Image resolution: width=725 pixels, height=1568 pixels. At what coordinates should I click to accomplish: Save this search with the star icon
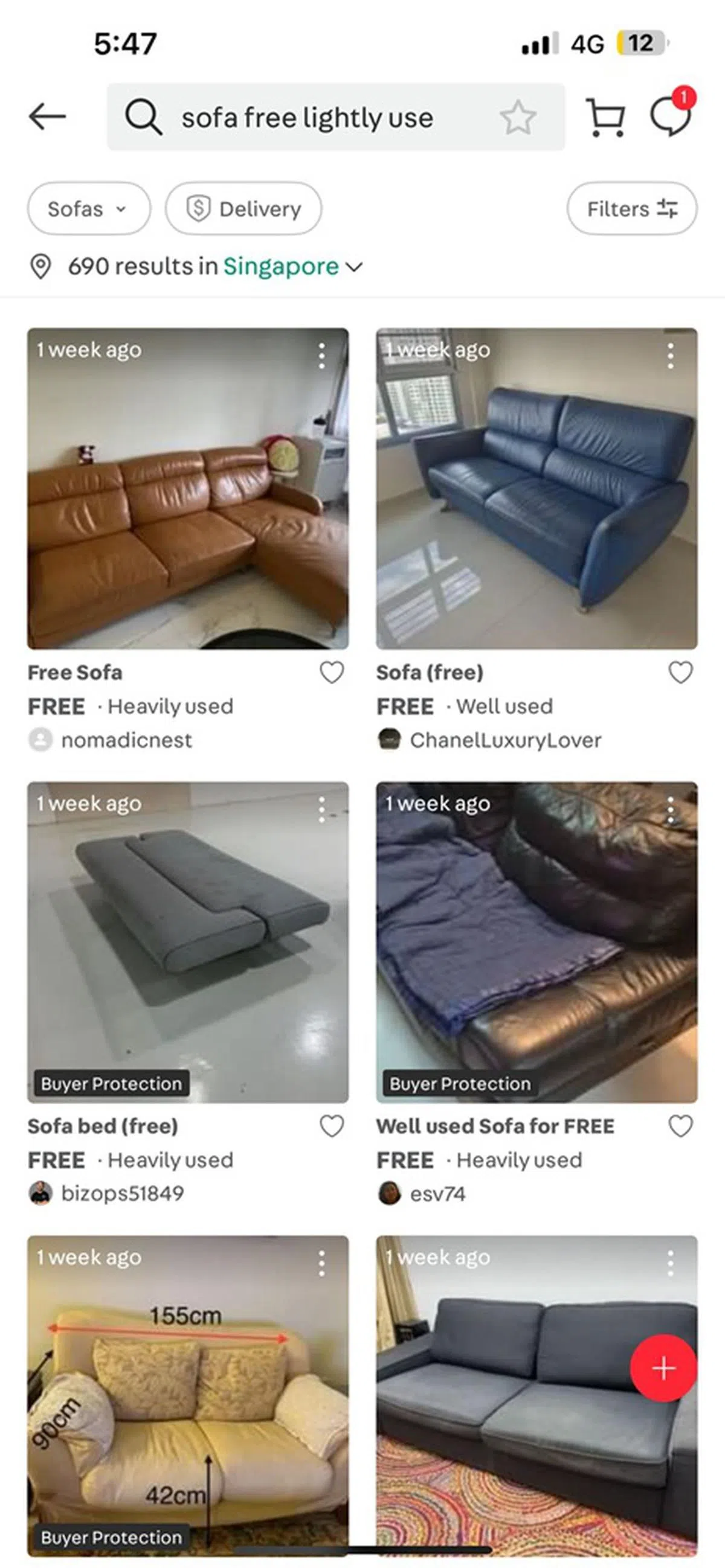click(518, 118)
